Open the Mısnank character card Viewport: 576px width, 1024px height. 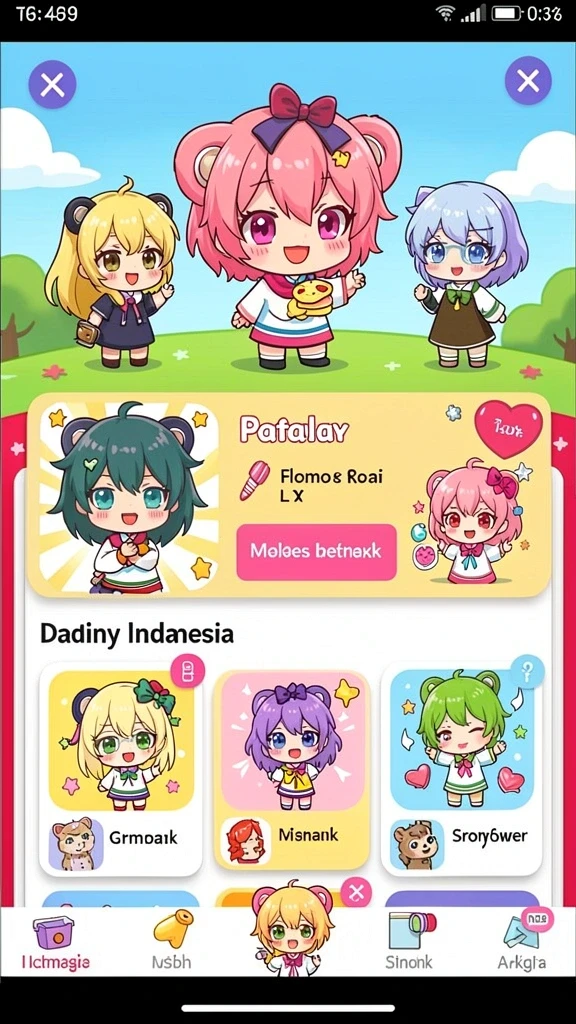[x=292, y=769]
